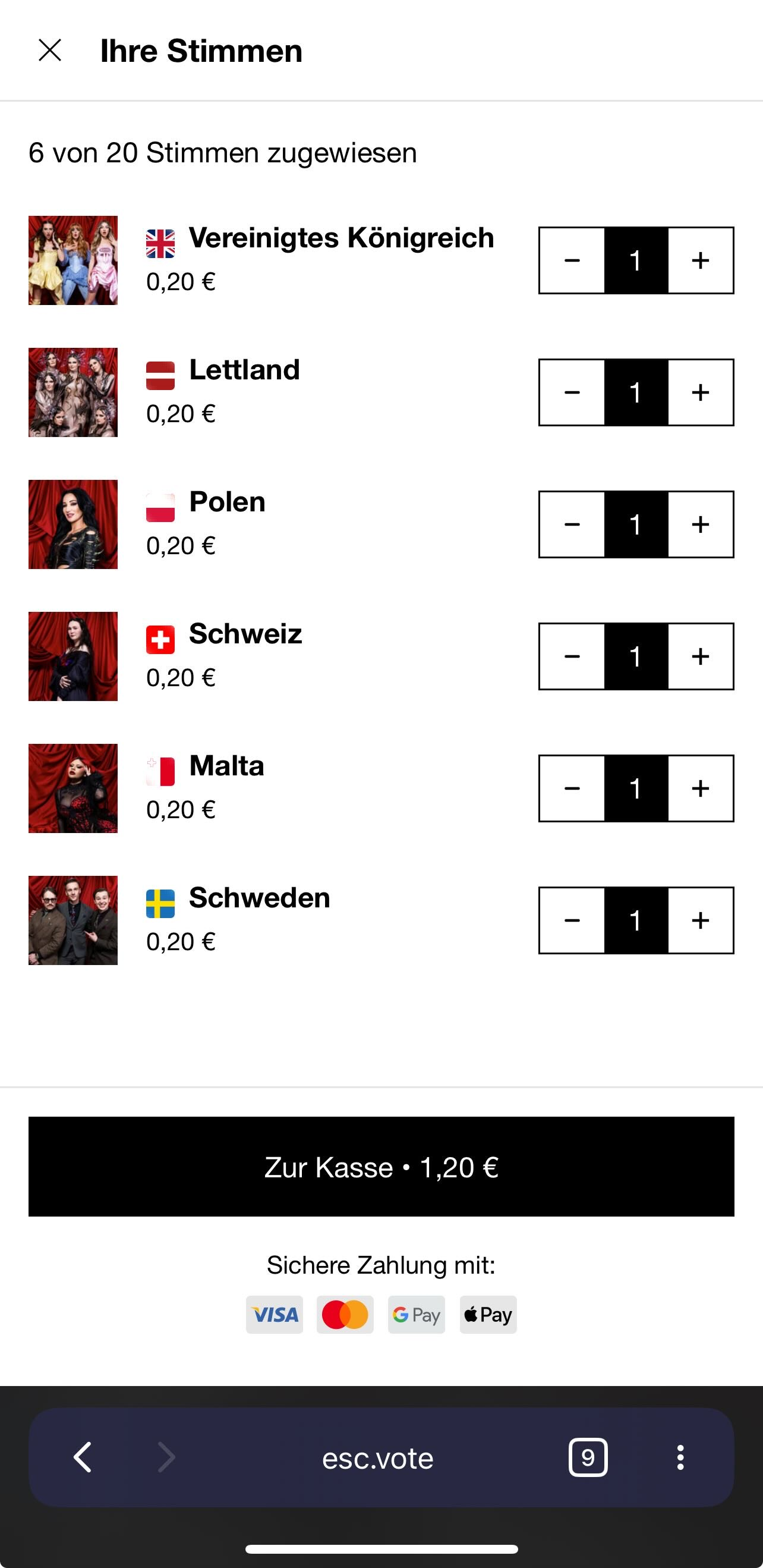Screen dimensions: 763x1568
Task: Reduce Schweiz vote count
Action: tap(572, 656)
